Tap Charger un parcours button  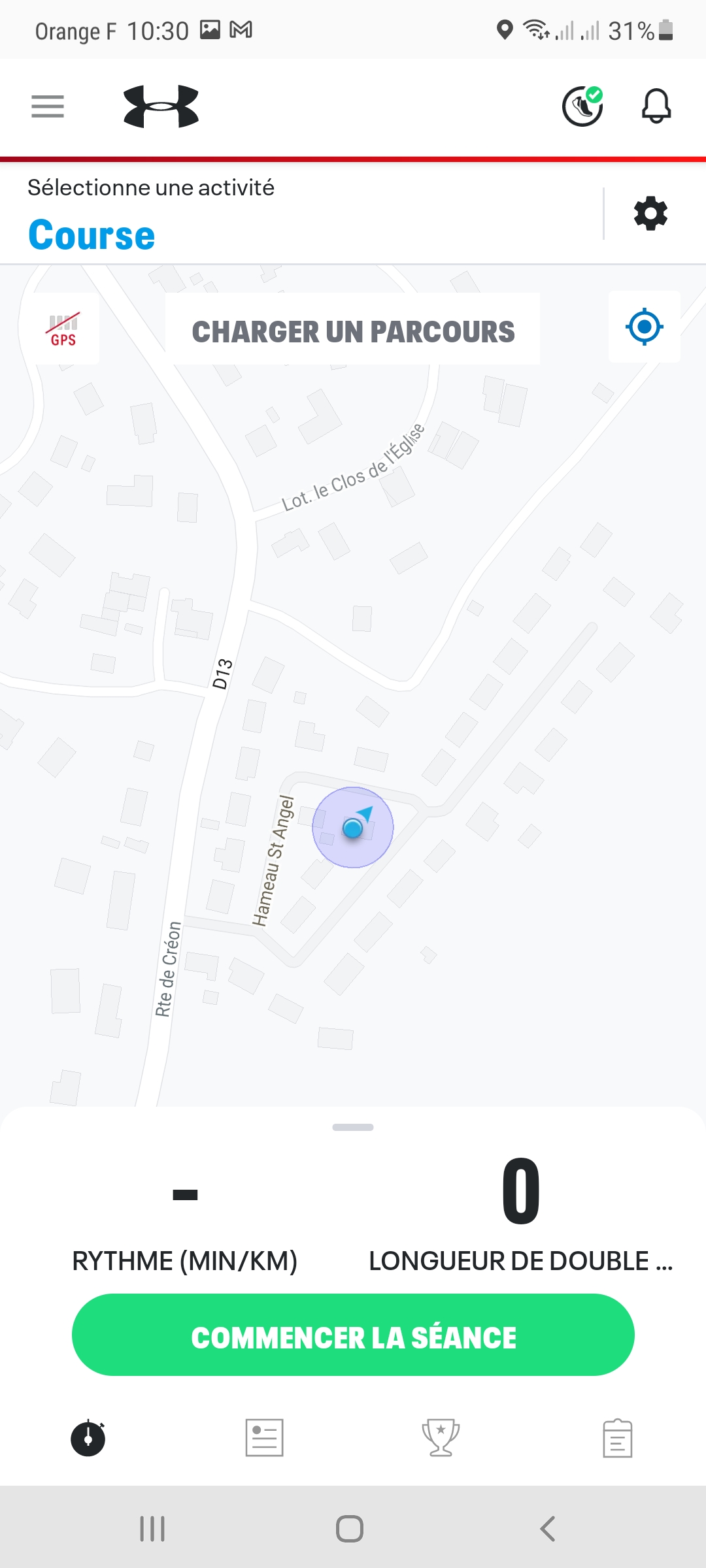pos(353,331)
